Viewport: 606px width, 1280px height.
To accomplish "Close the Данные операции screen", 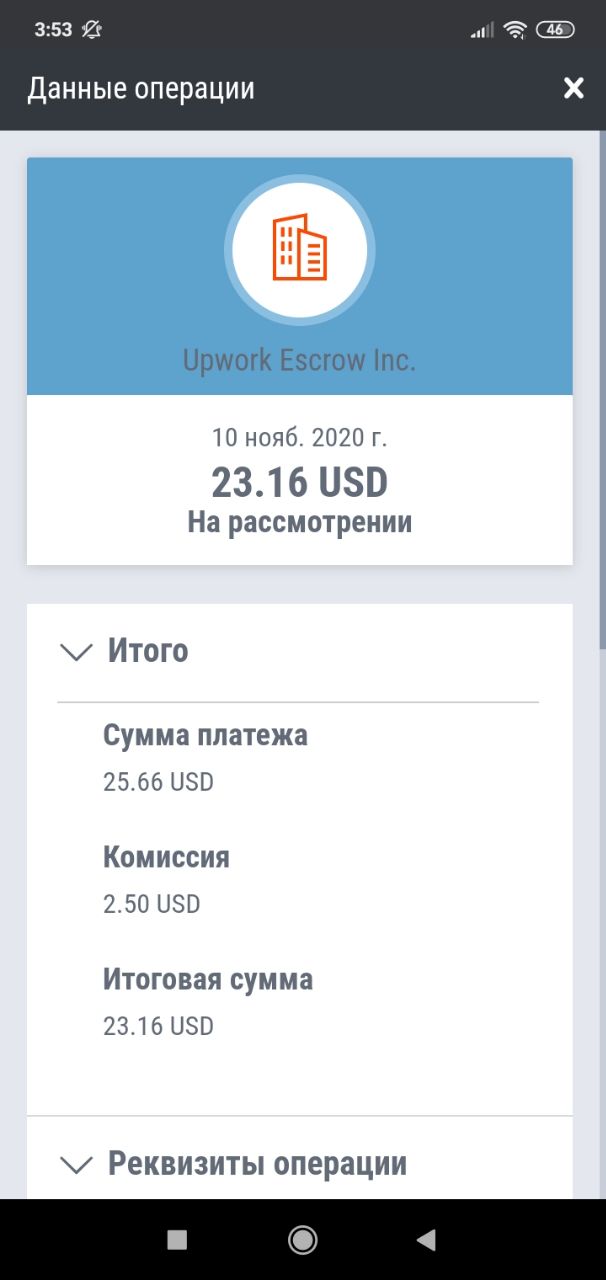I will point(573,89).
